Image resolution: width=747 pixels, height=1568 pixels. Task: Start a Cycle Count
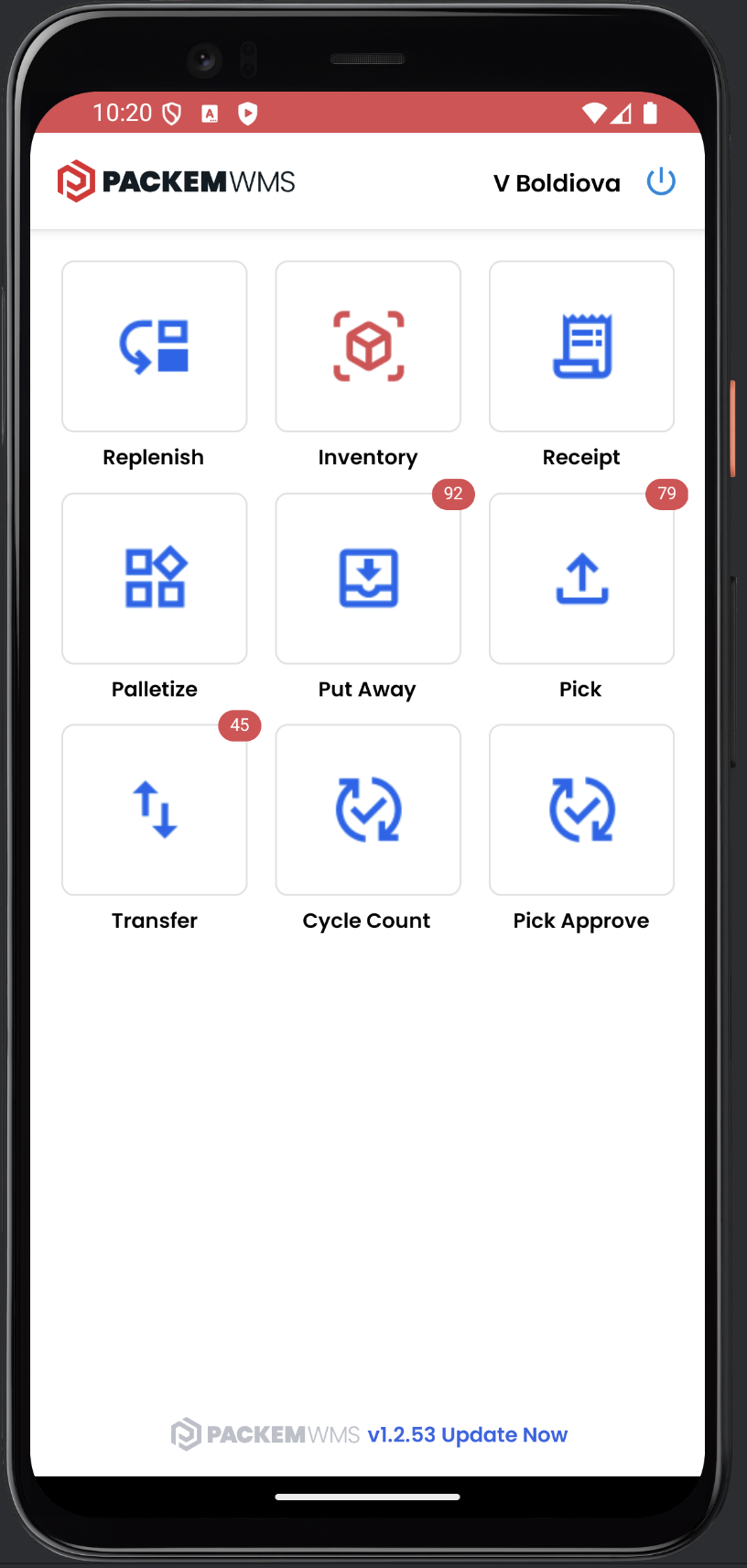click(368, 810)
